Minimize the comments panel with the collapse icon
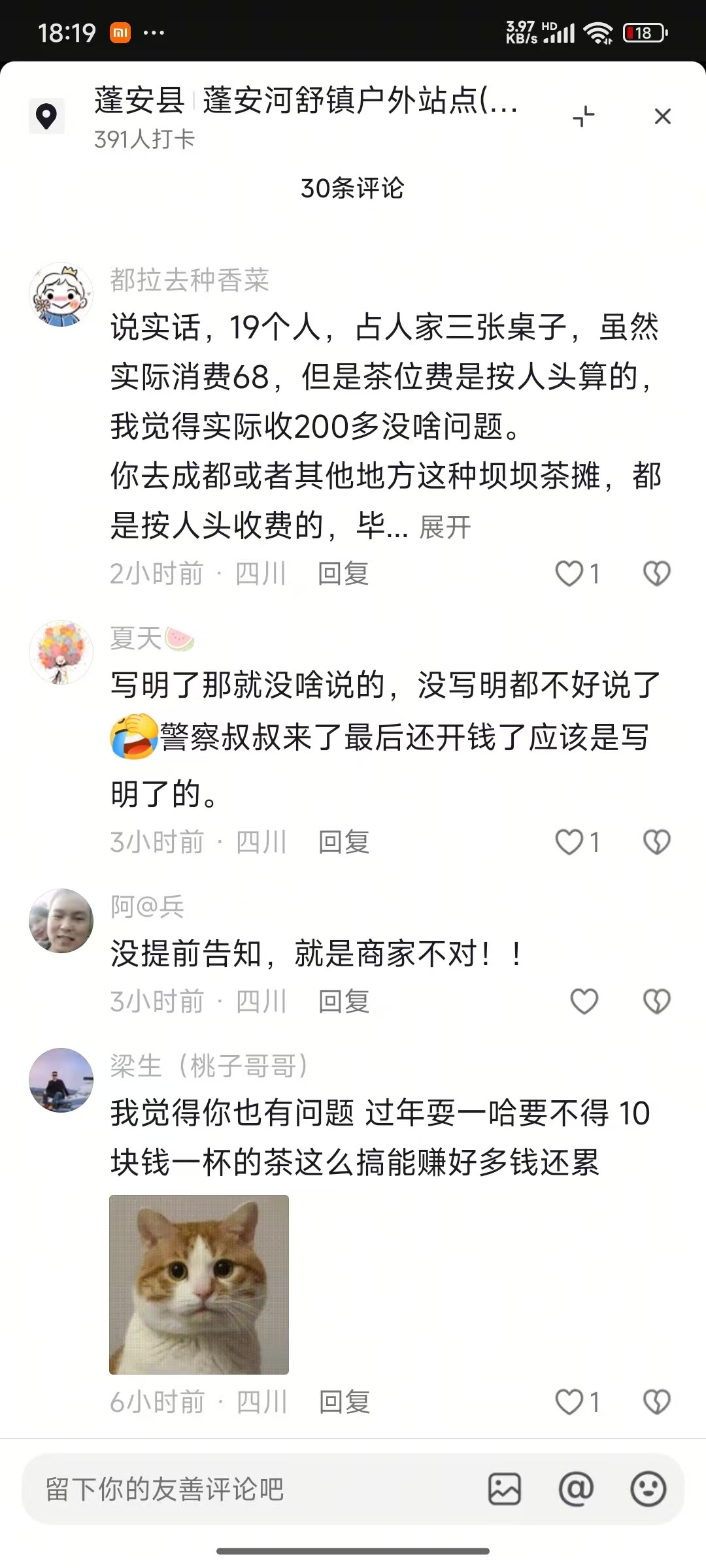The width and height of the screenshot is (706, 1568). pyautogui.click(x=583, y=116)
